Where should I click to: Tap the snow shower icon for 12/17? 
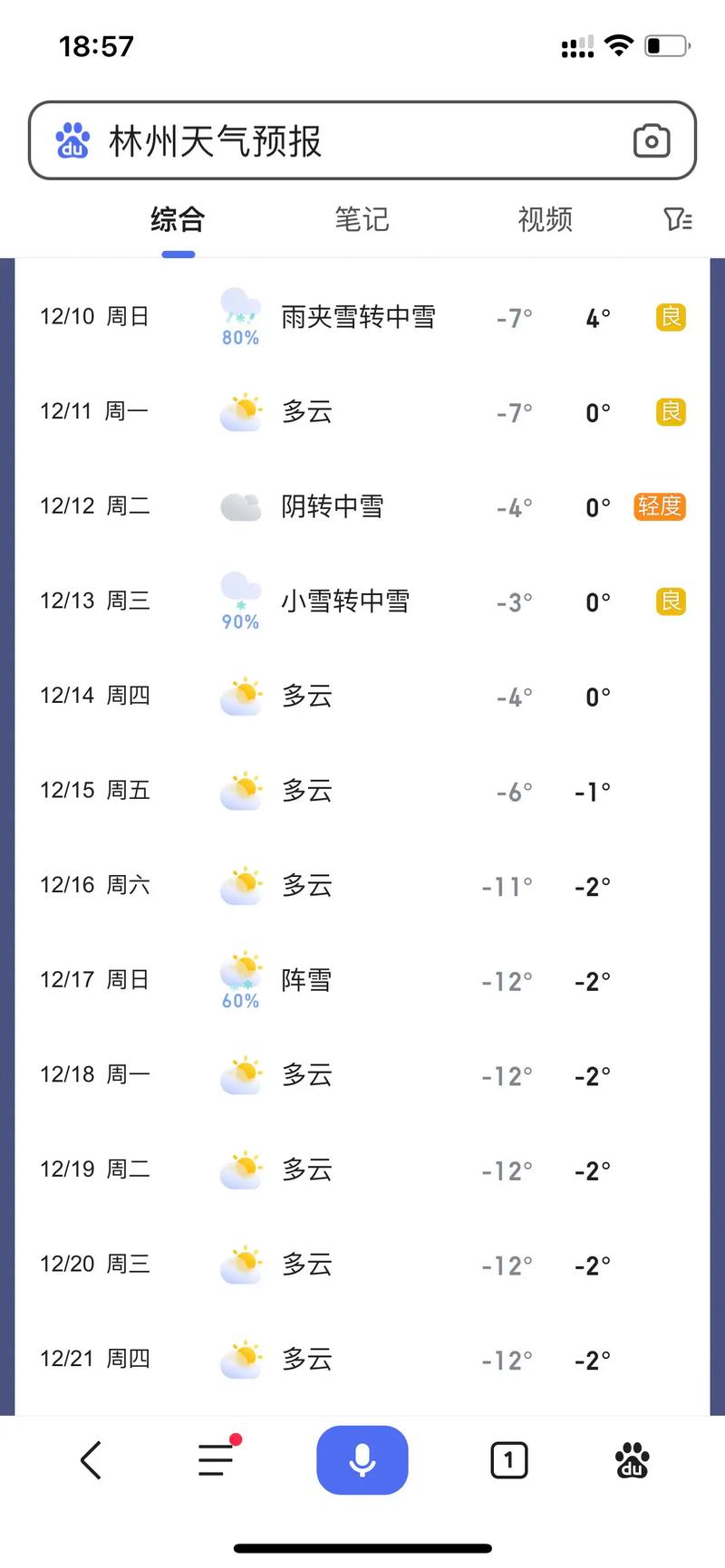pyautogui.click(x=238, y=972)
